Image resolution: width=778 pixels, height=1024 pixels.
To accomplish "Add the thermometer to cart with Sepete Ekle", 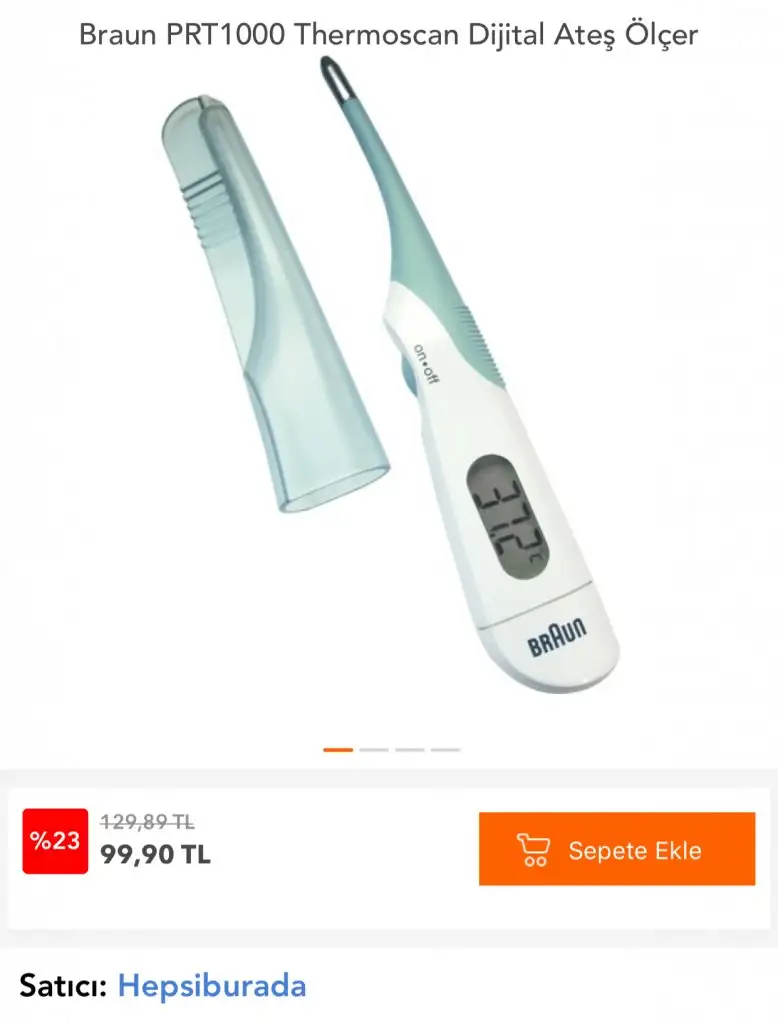I will (x=616, y=849).
